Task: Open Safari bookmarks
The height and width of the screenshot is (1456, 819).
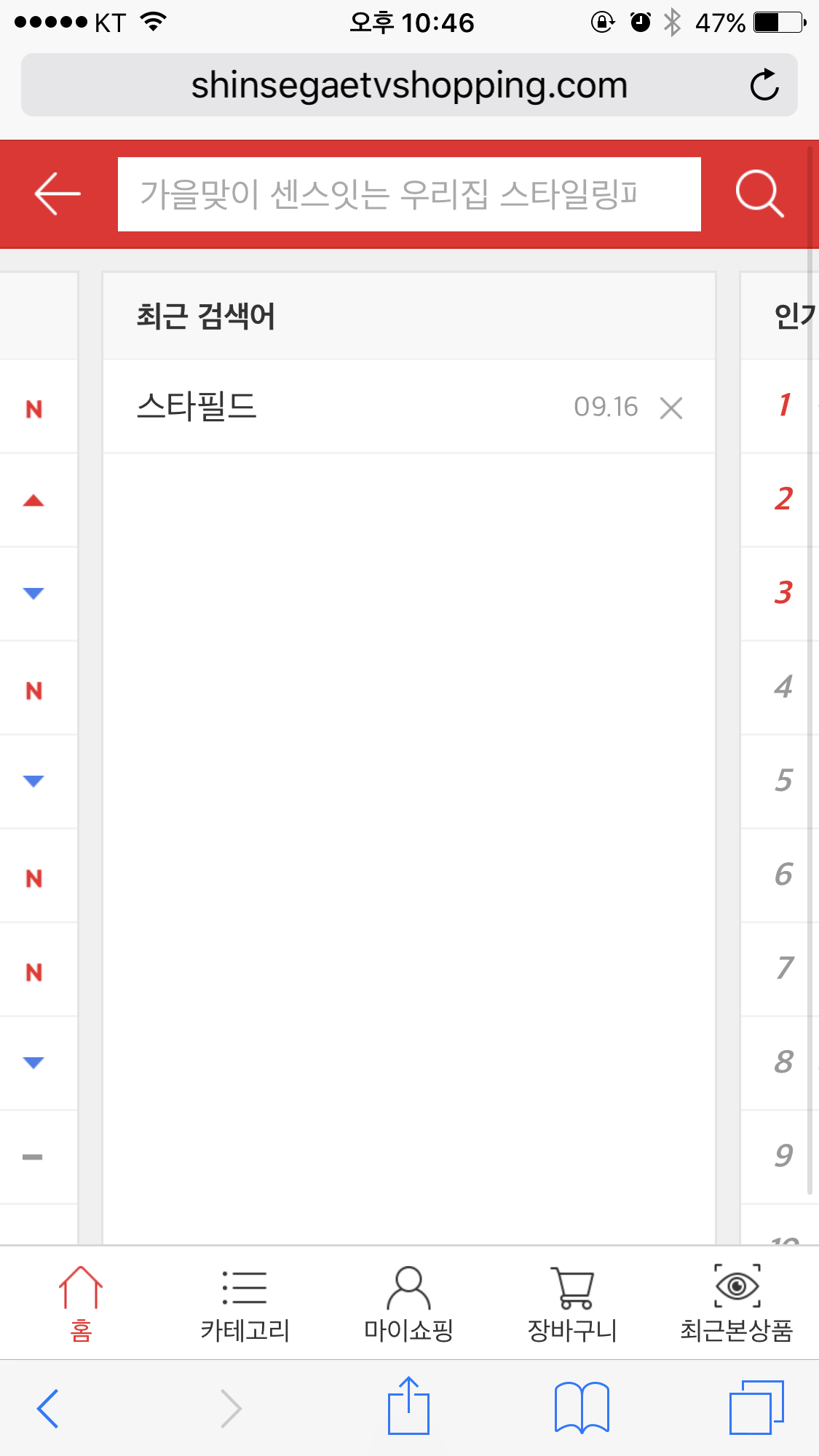Action: click(x=582, y=1407)
